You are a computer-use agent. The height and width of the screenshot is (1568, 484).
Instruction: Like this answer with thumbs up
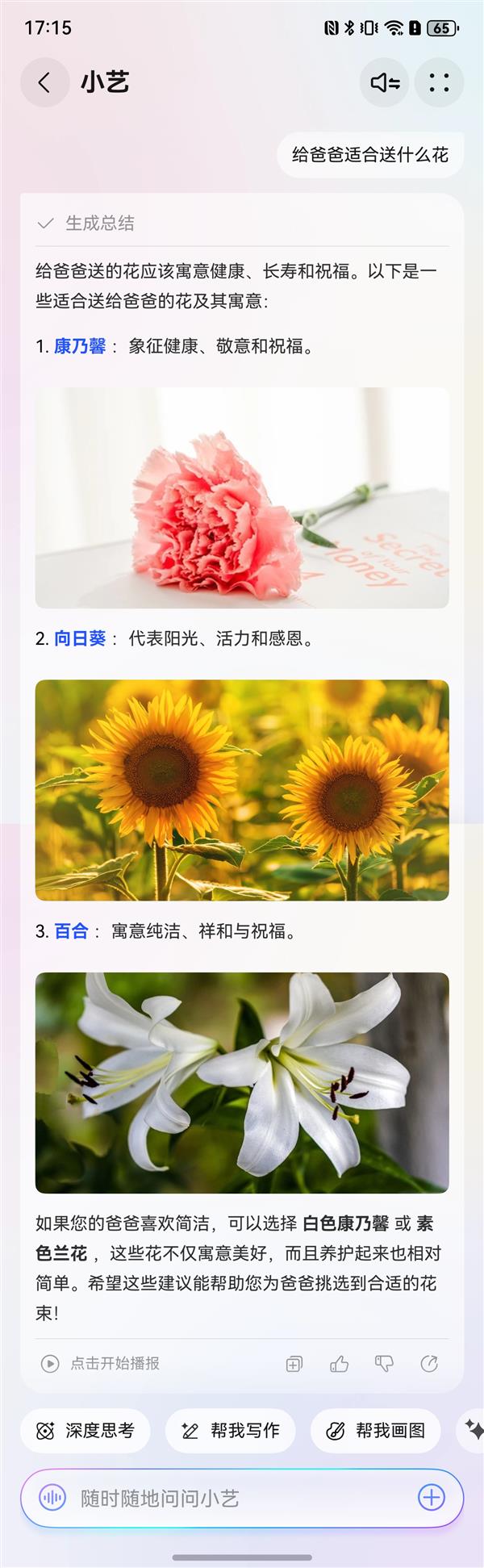339,1364
